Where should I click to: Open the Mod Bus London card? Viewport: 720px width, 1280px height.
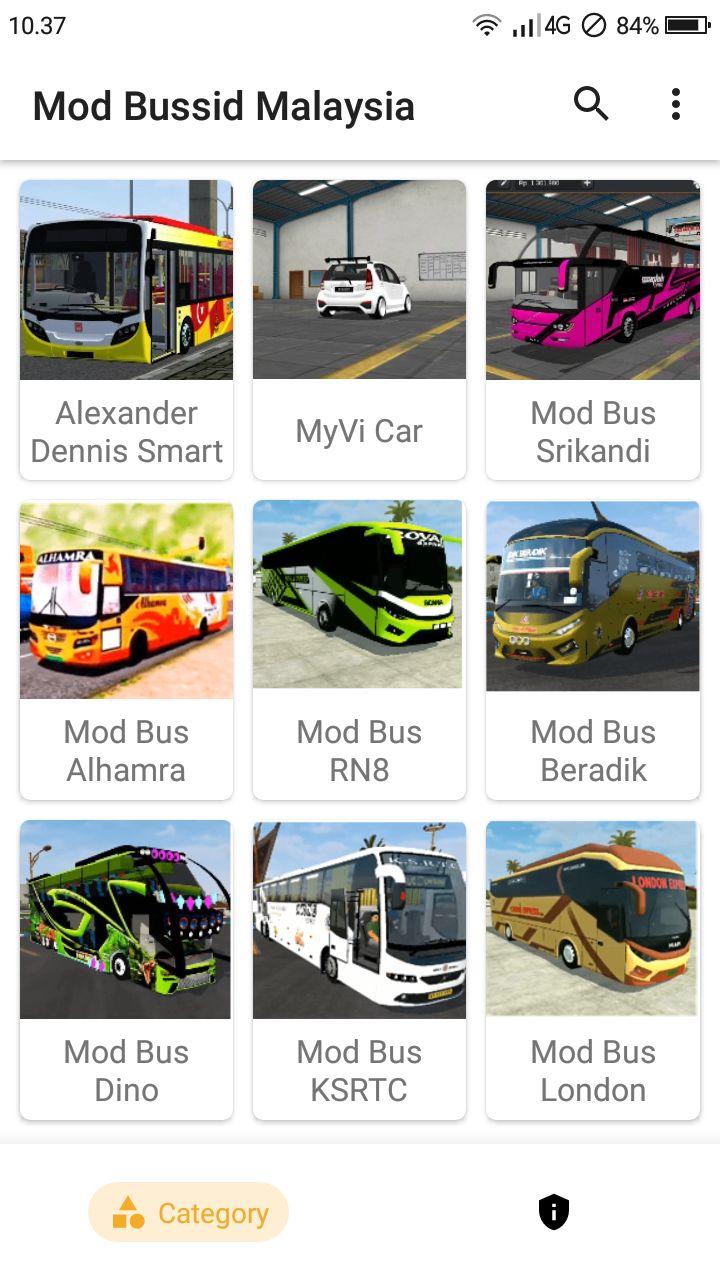click(x=593, y=970)
